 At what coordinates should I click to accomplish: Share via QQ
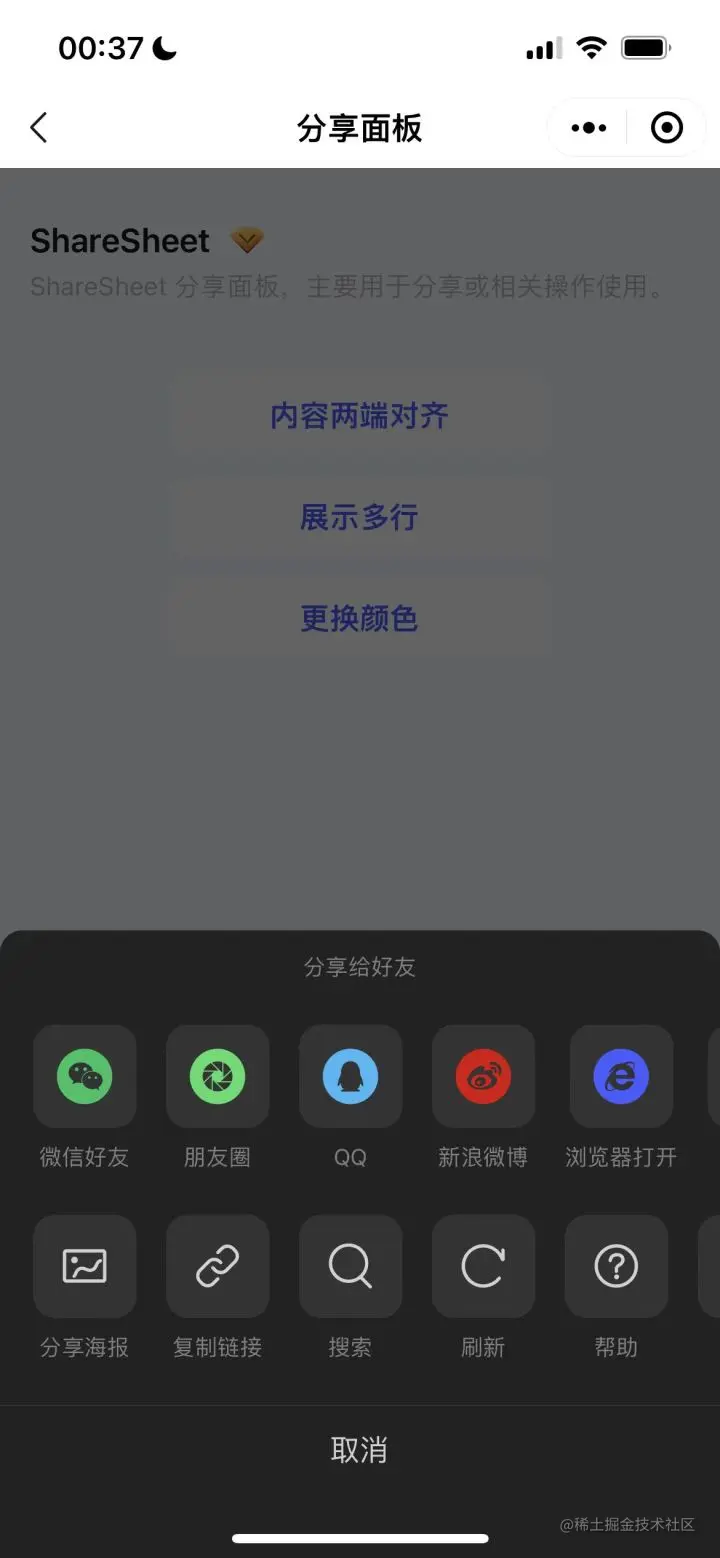click(351, 1077)
